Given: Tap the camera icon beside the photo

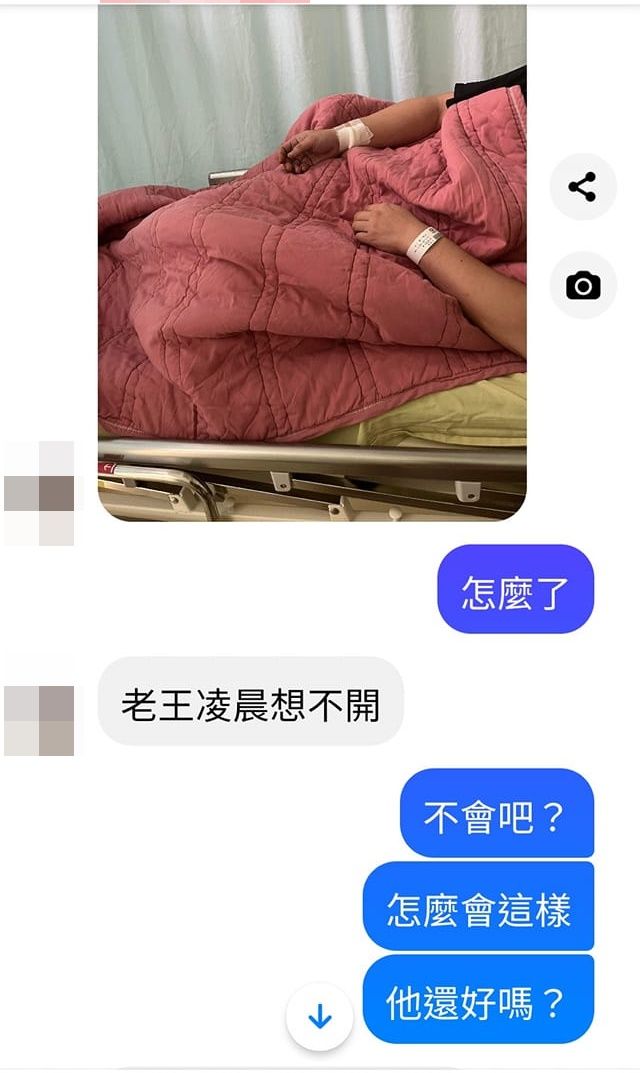Looking at the screenshot, I should pos(583,286).
